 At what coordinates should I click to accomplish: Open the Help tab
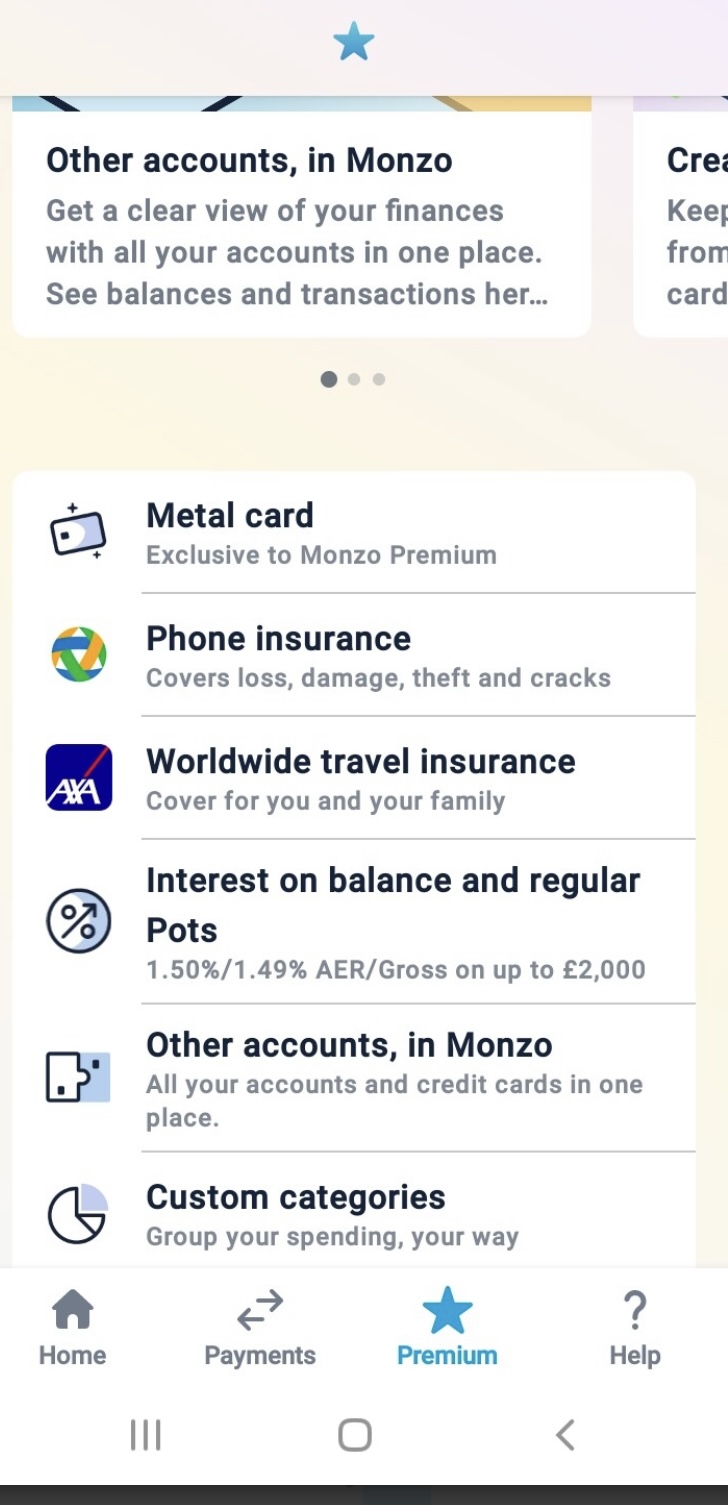point(635,1327)
